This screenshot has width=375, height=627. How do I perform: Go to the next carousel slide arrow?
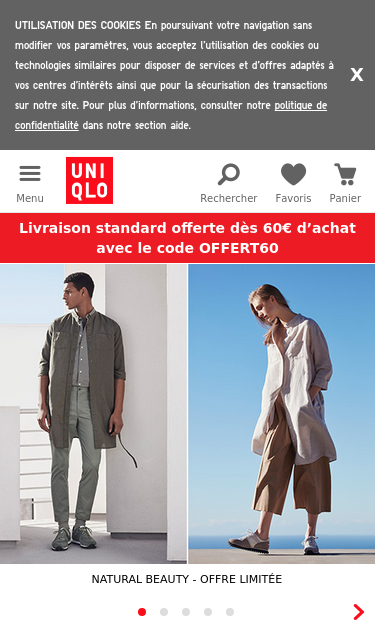point(359,612)
